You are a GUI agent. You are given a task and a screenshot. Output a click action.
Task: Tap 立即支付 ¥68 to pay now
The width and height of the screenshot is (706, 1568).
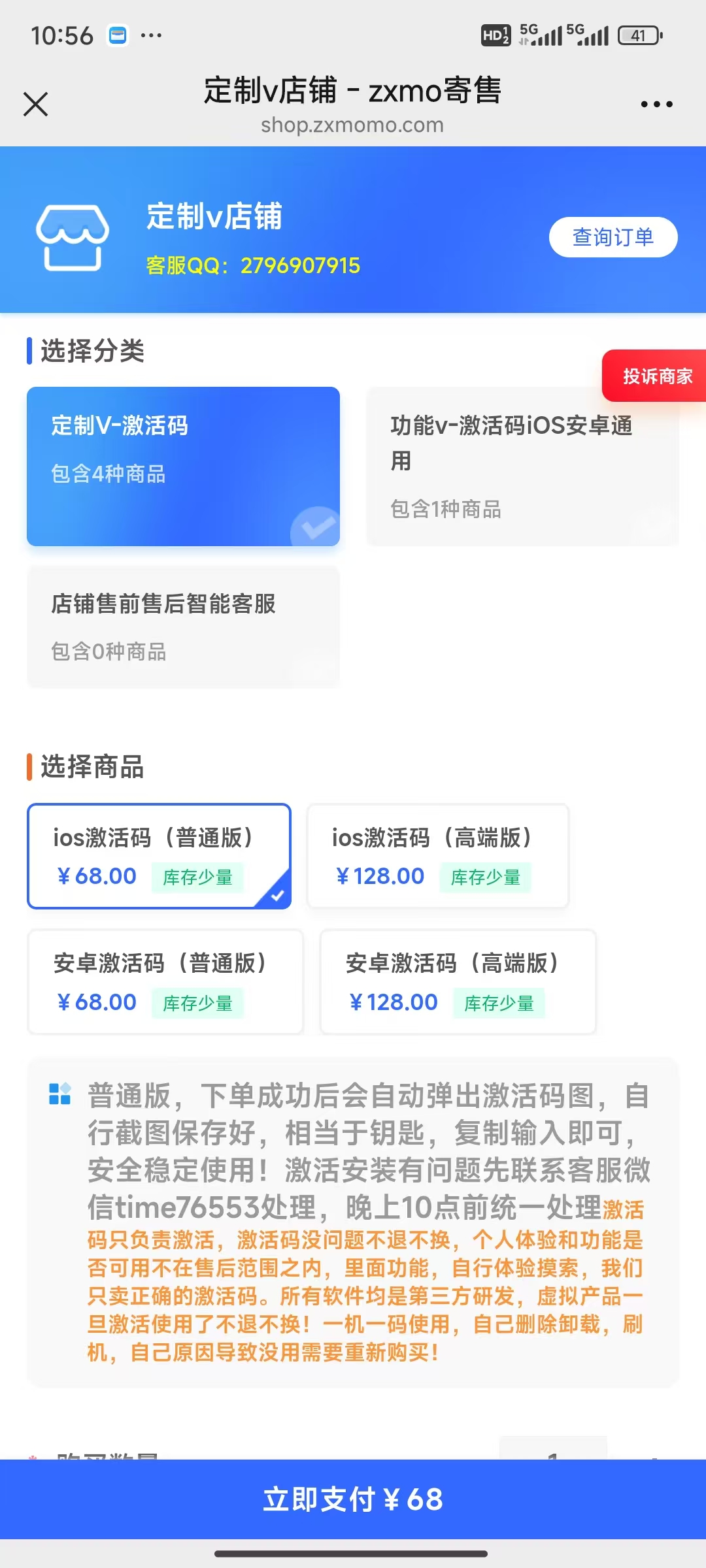pyautogui.click(x=353, y=1499)
